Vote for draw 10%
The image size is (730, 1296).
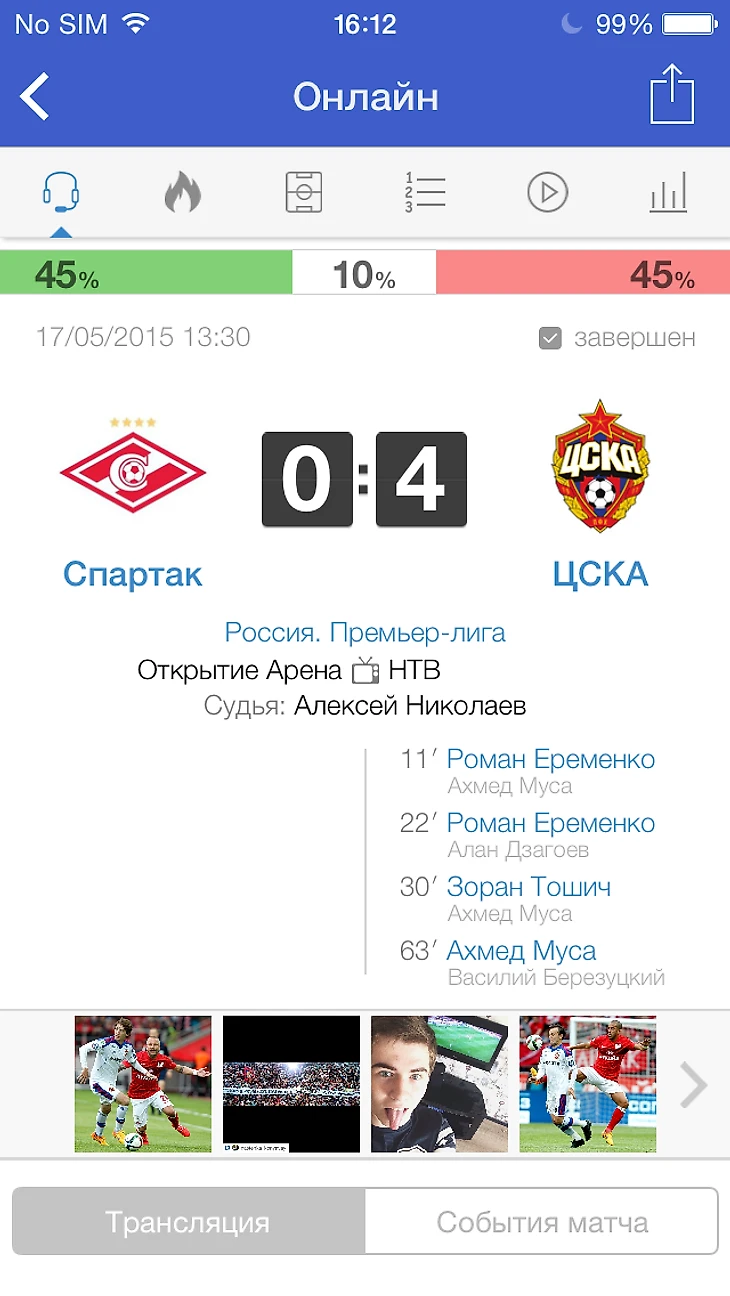[364, 273]
